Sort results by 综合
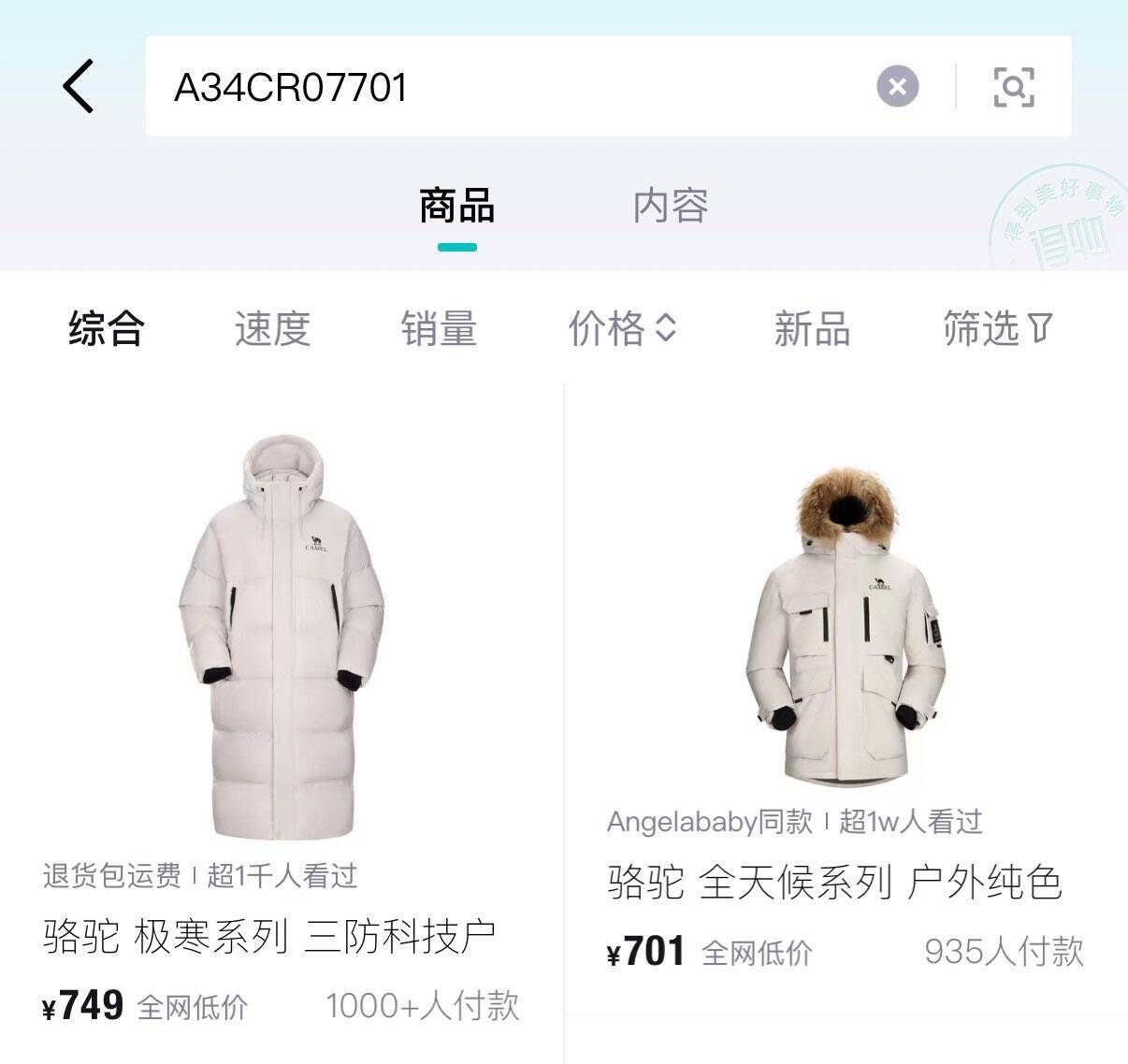Viewport: 1128px width, 1064px height. click(106, 328)
